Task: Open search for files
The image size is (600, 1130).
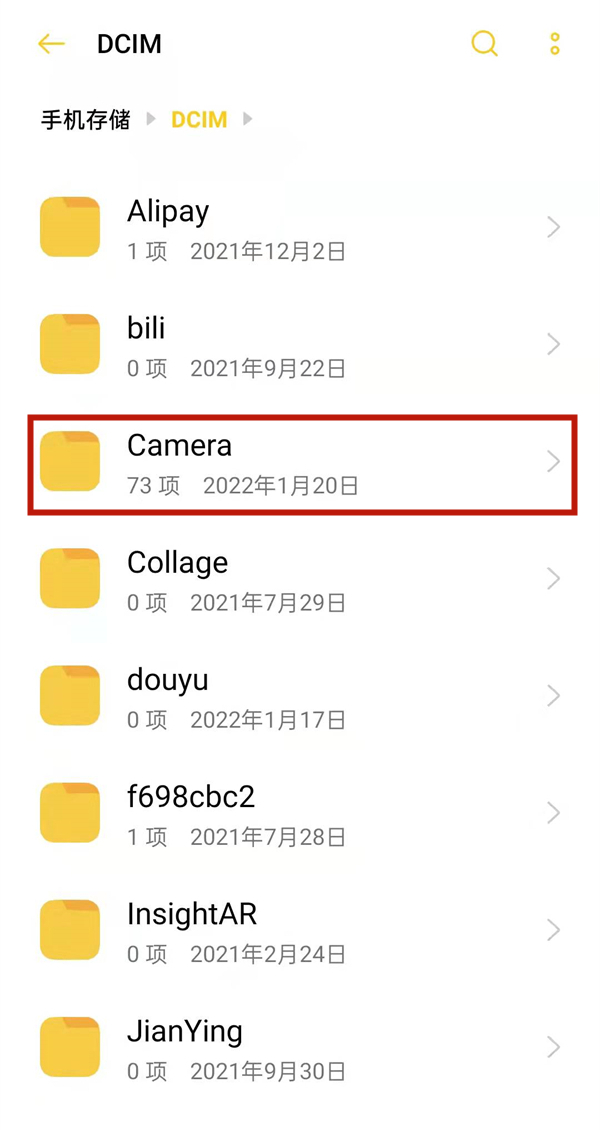Action: coord(484,44)
